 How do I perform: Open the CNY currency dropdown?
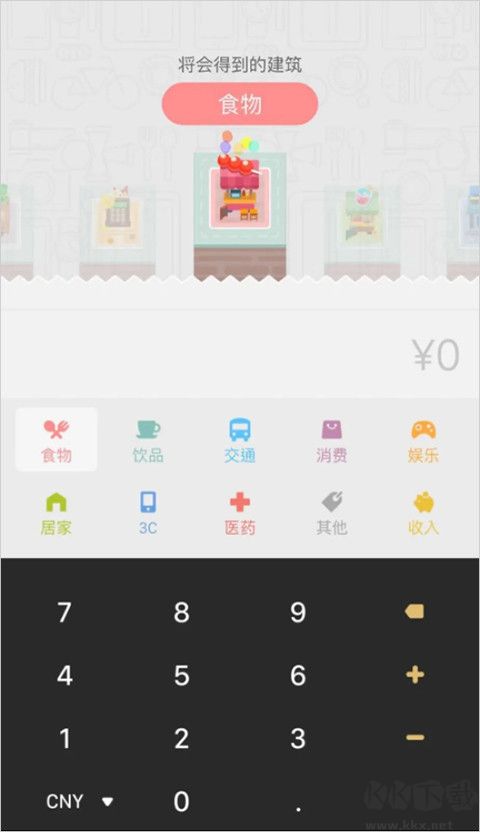80,801
